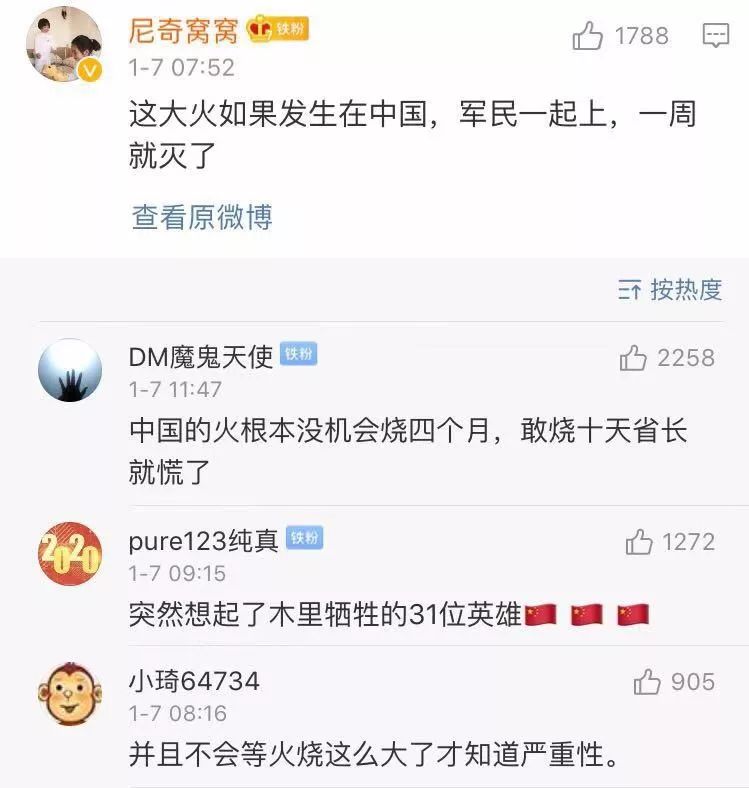Open the 按热度 sort option
Viewport: 749px width, 788px height.
point(670,290)
